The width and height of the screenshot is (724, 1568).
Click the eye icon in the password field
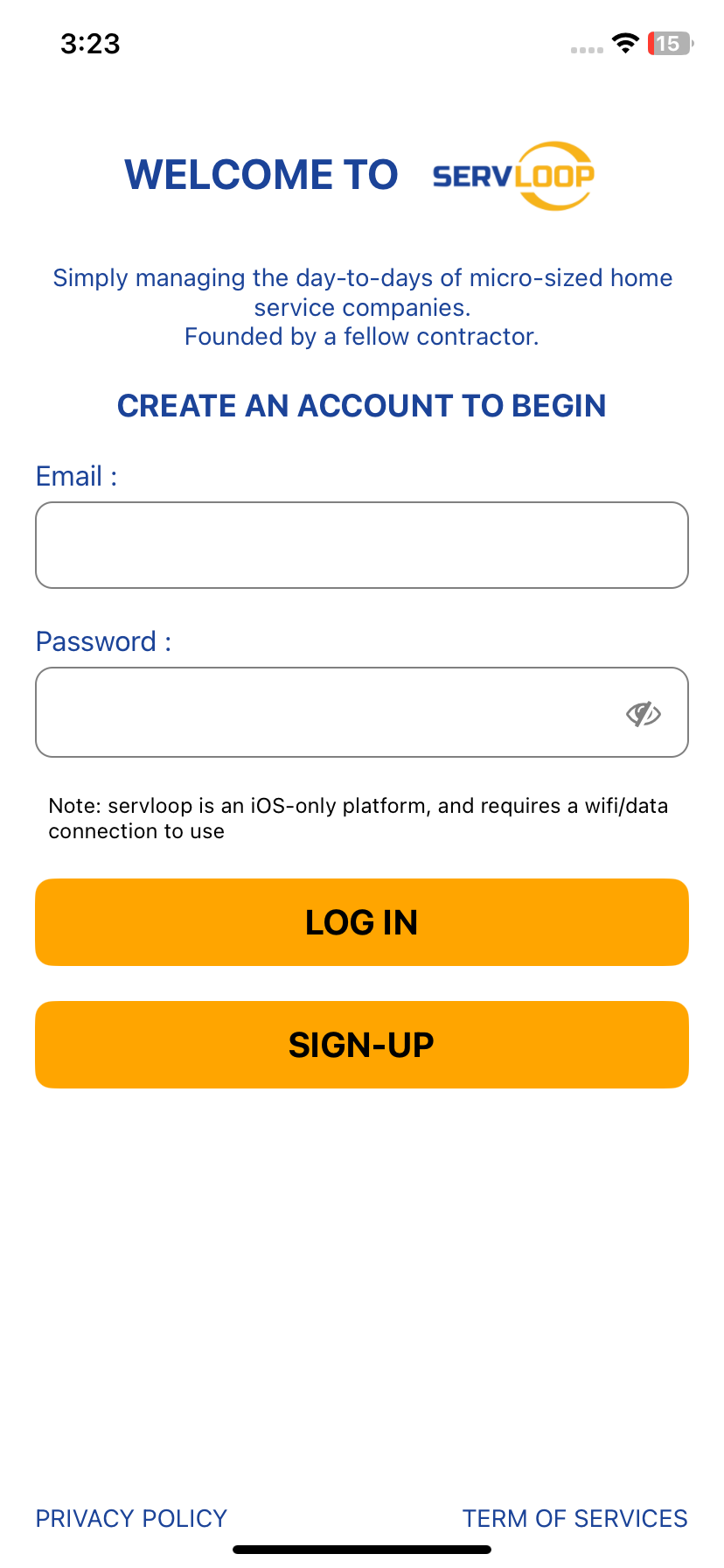[645, 713]
